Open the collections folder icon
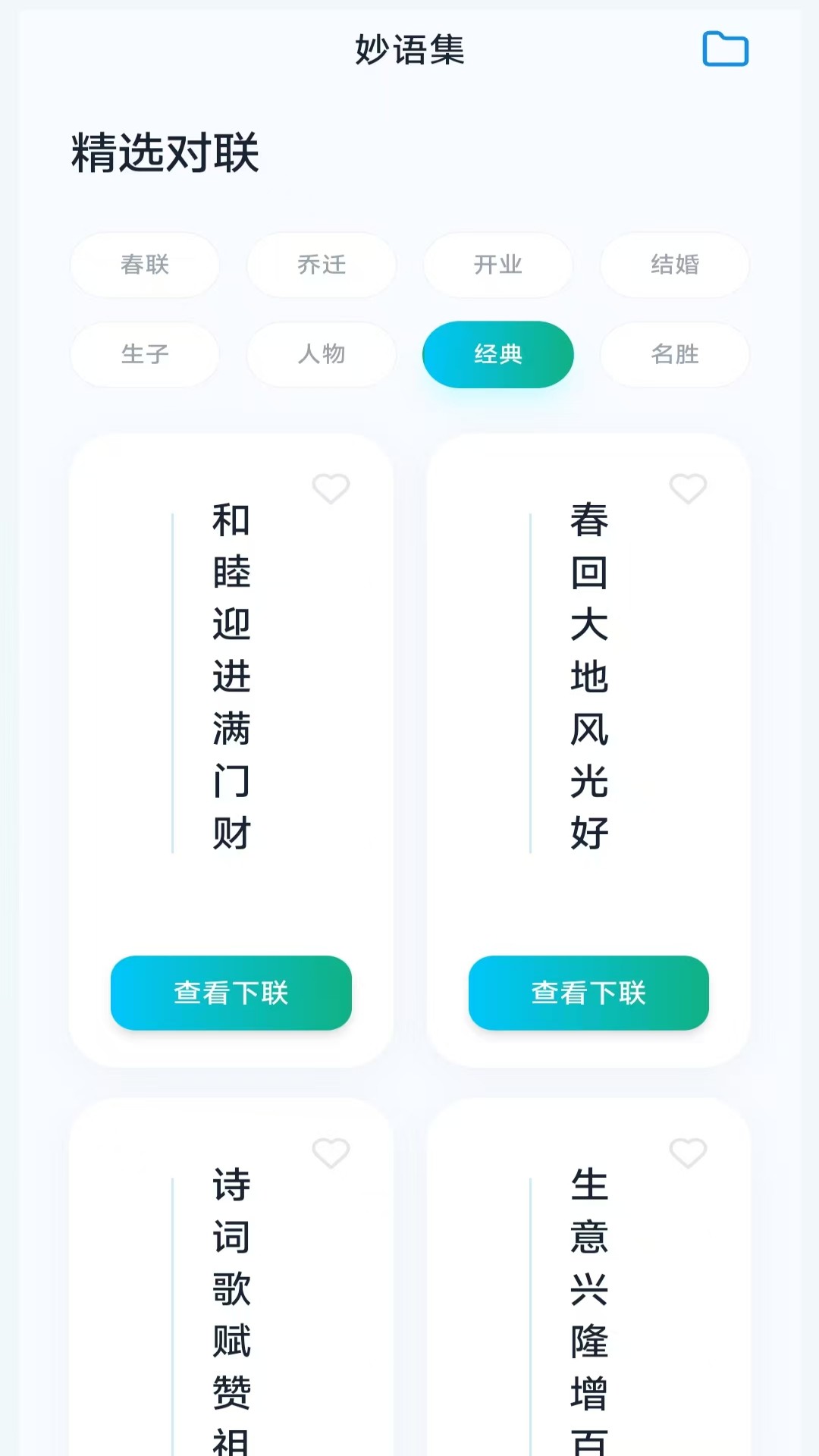 [725, 49]
